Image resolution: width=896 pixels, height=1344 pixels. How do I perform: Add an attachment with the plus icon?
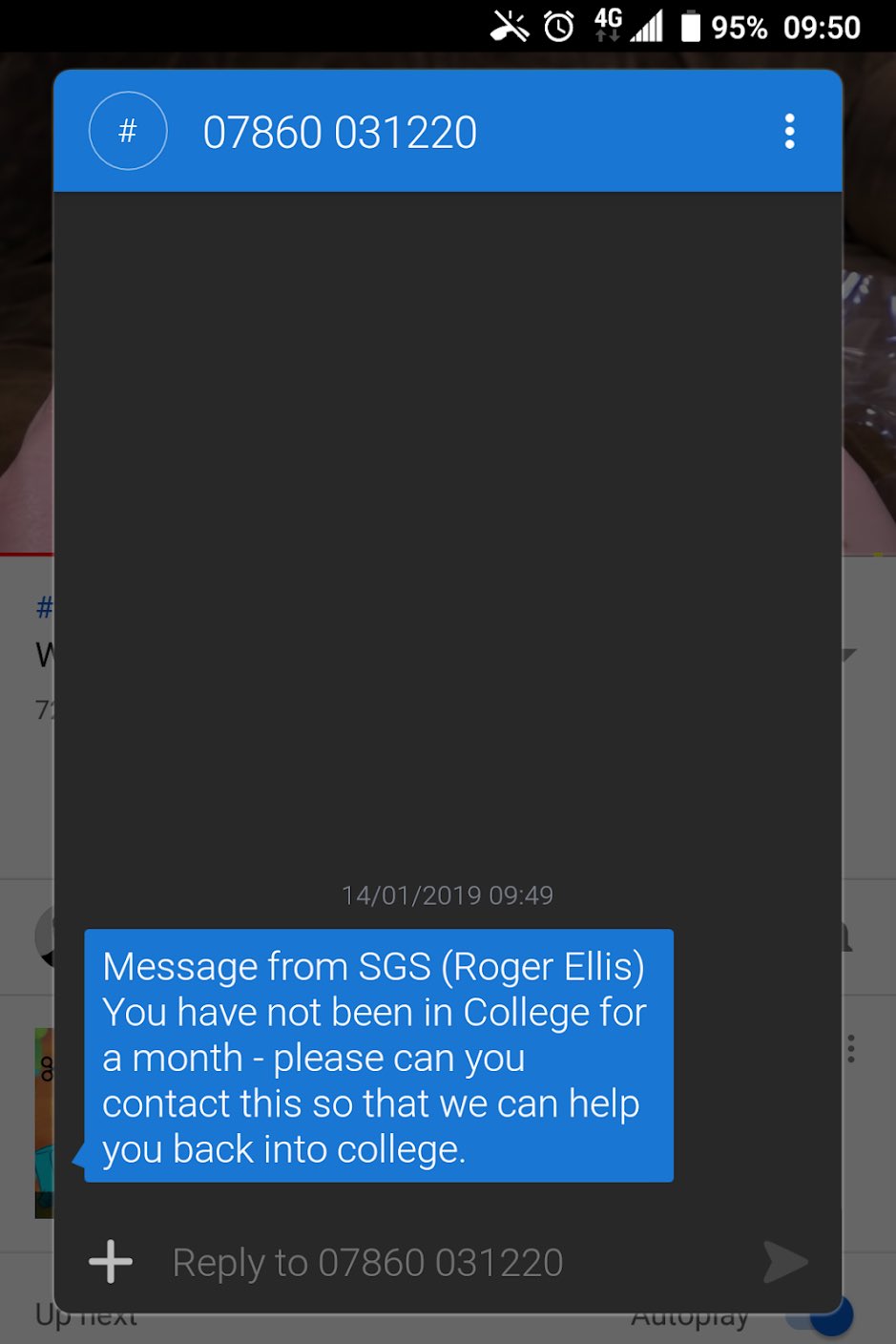click(111, 1262)
